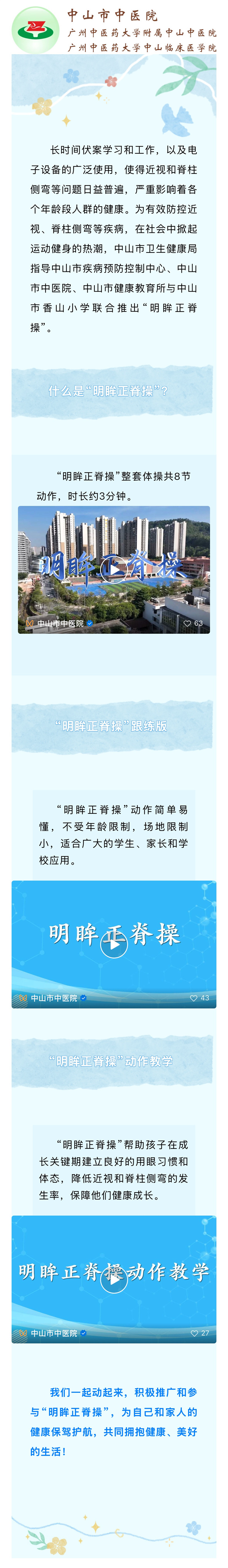228x1568 pixels.
Task: Like the video with 43 likes
Action: pos(194,997)
